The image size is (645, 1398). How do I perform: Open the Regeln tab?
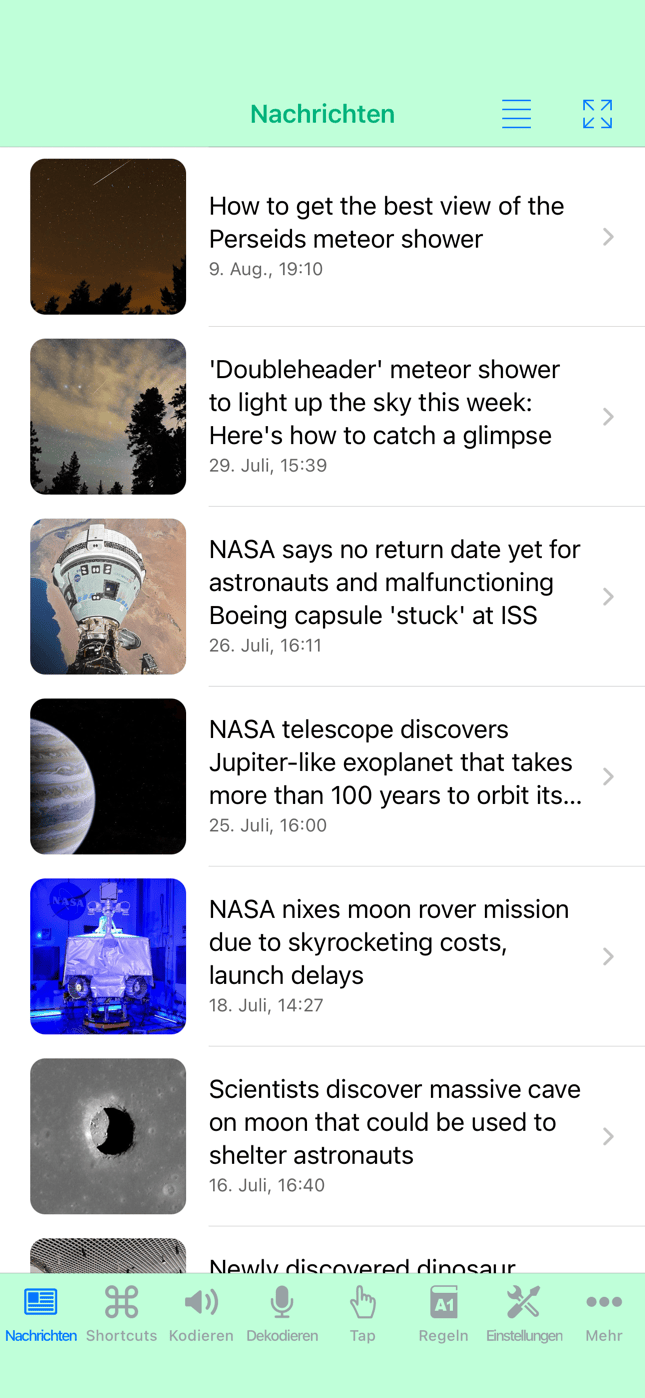443,1314
